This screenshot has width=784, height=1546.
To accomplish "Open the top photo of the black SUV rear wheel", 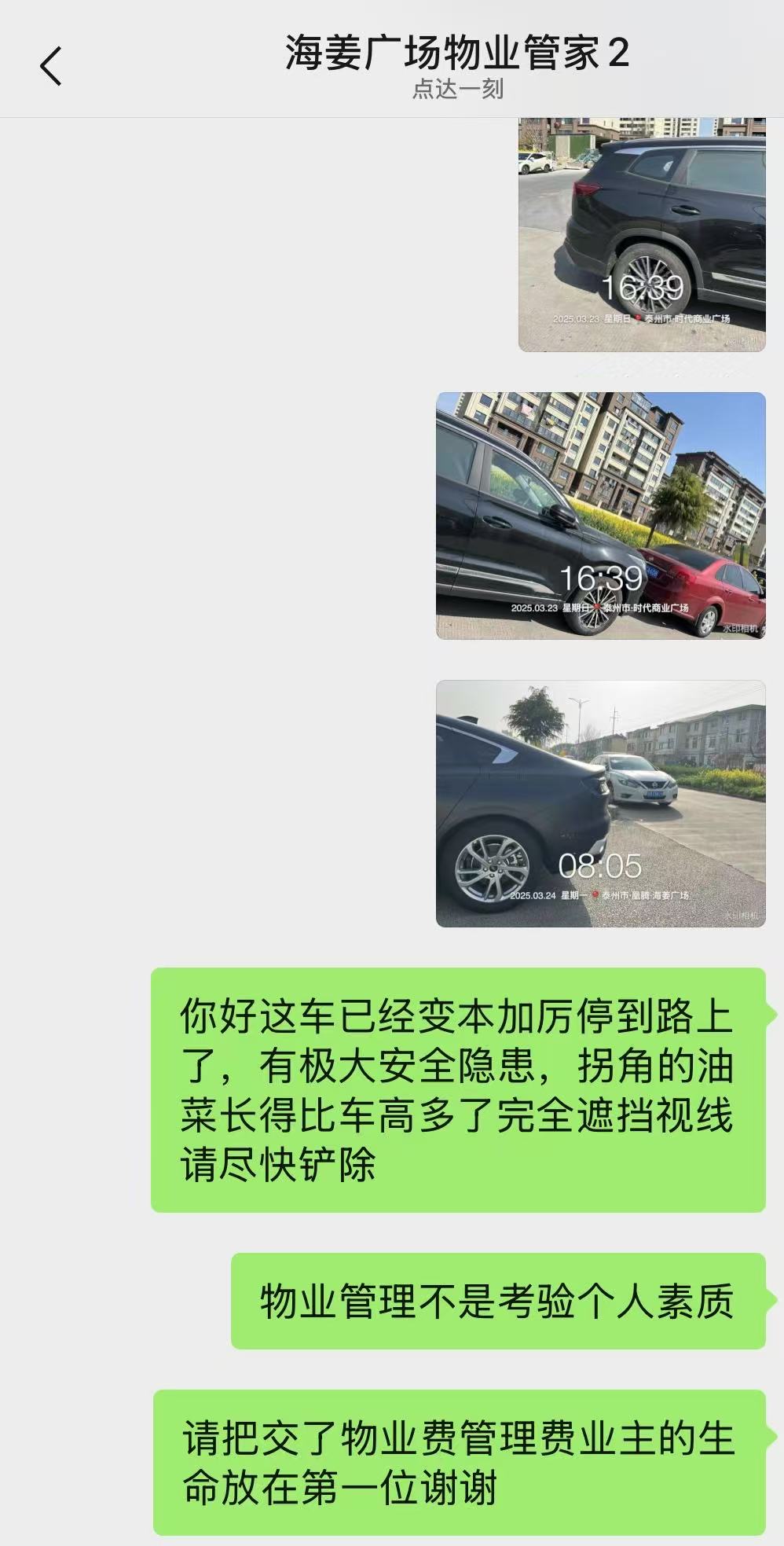I will (641, 234).
